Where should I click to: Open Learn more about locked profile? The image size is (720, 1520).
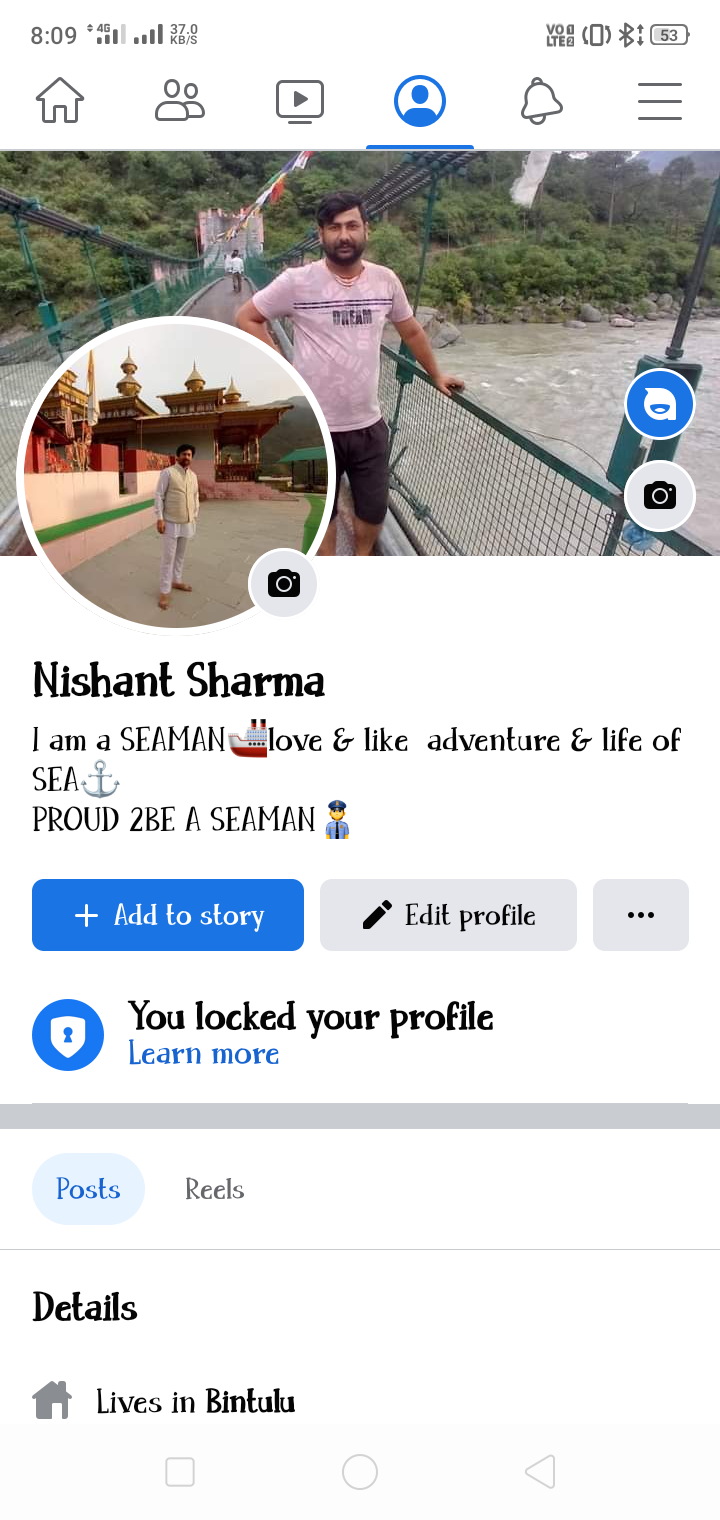click(204, 1054)
